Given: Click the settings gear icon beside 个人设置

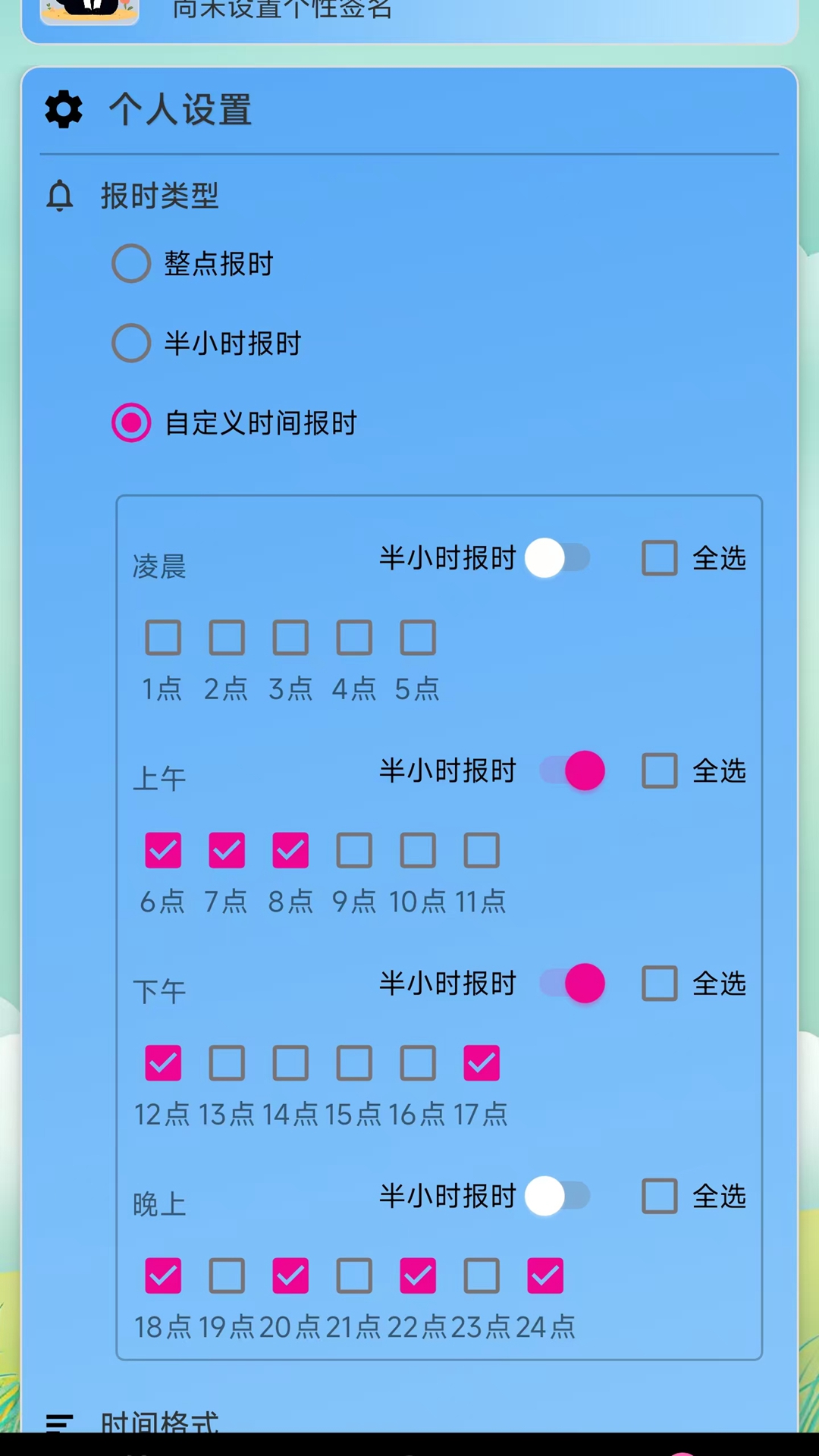Looking at the screenshot, I should click(x=63, y=110).
